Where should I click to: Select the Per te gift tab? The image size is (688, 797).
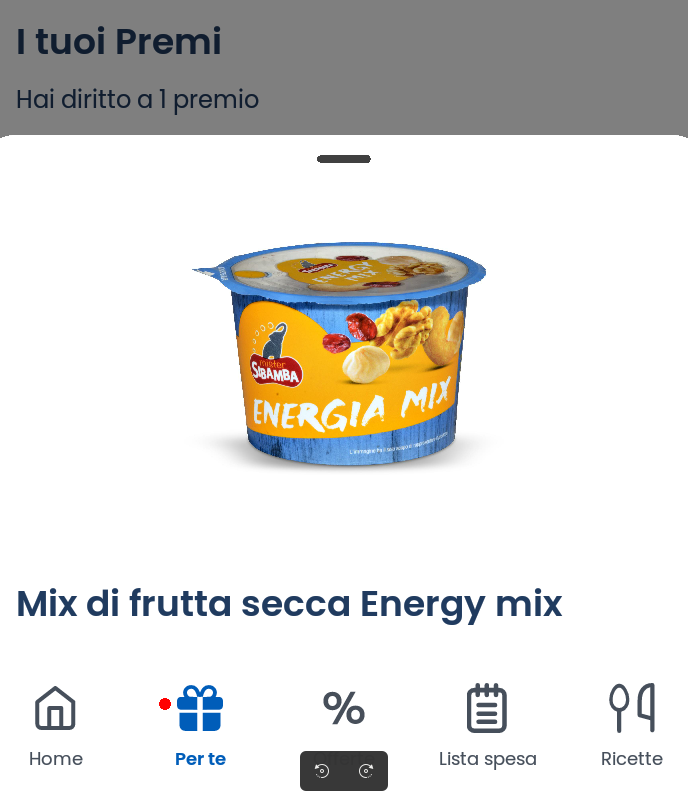(200, 725)
